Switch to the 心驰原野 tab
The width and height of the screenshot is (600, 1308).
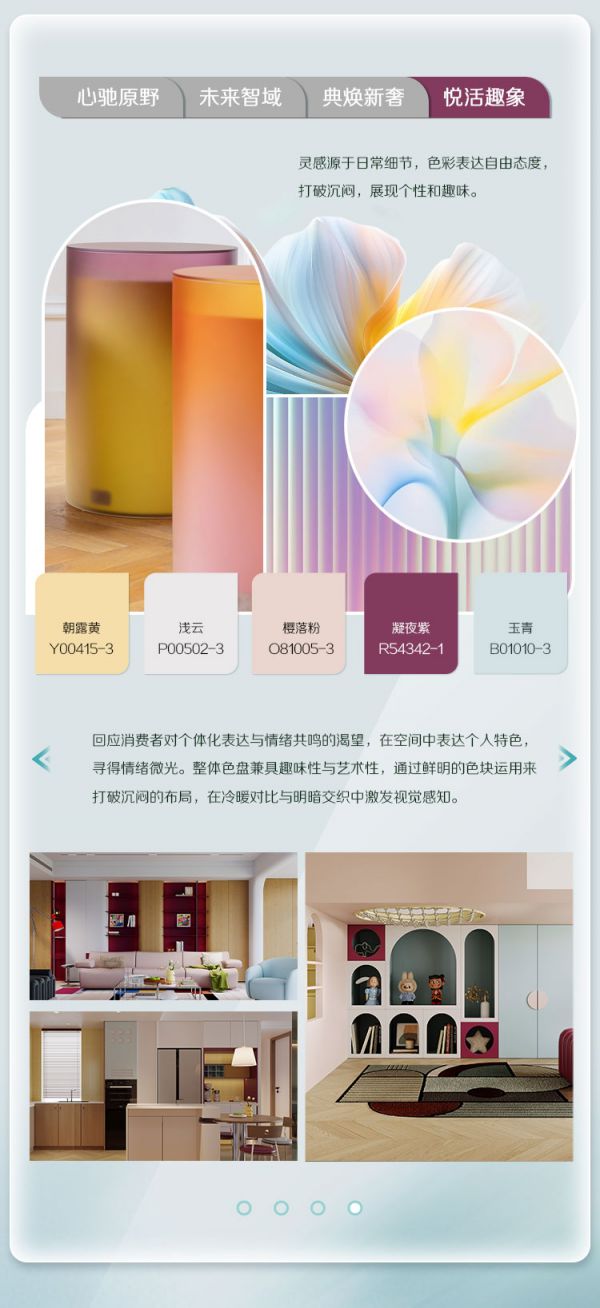[x=118, y=98]
